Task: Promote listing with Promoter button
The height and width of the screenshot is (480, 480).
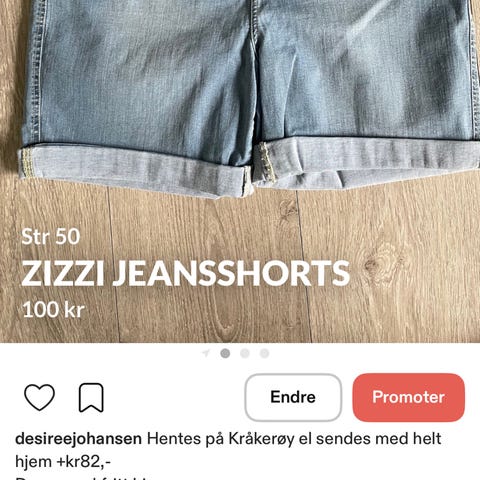Action: point(409,397)
